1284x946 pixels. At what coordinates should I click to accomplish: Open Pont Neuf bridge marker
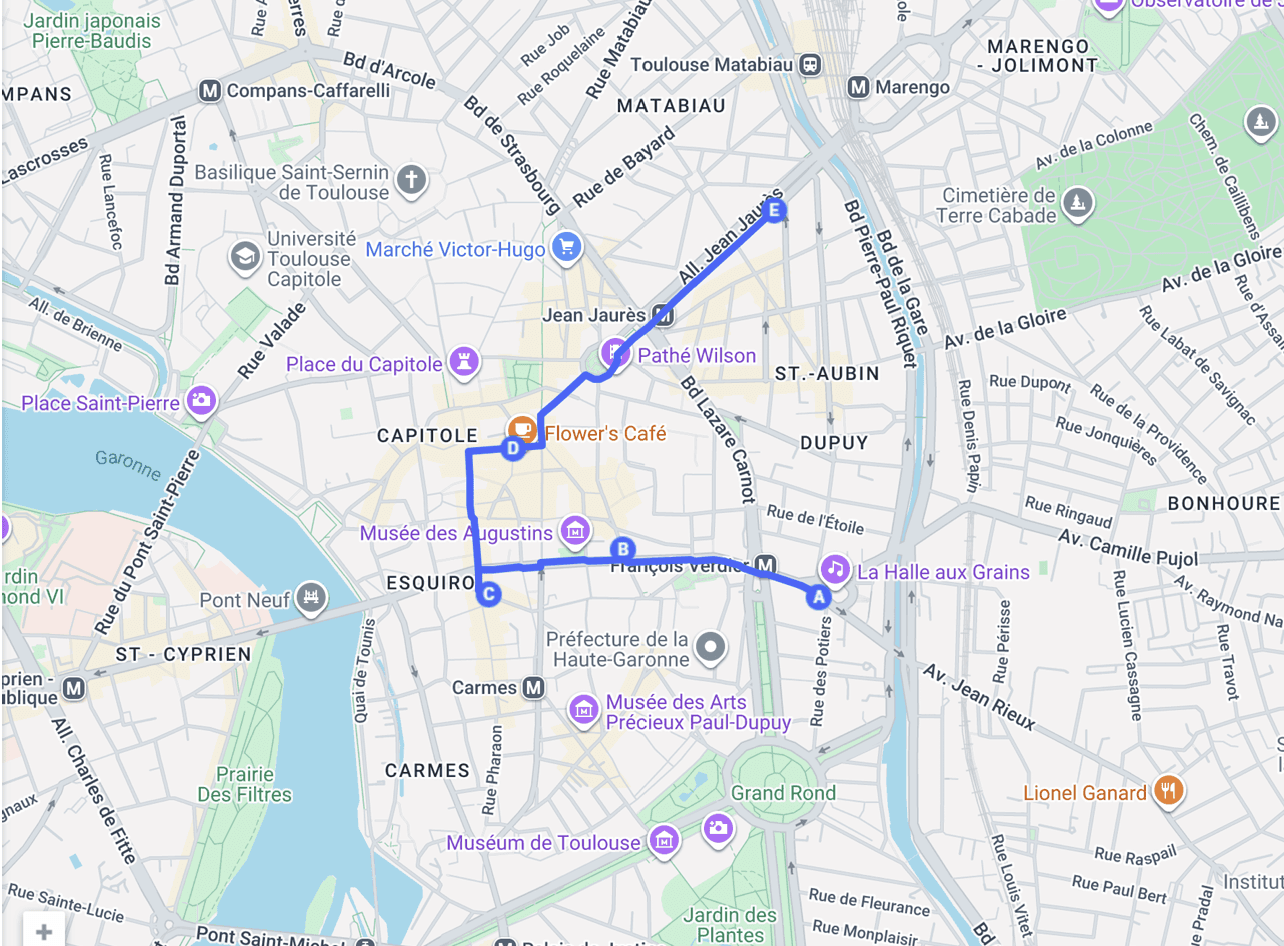tap(311, 599)
